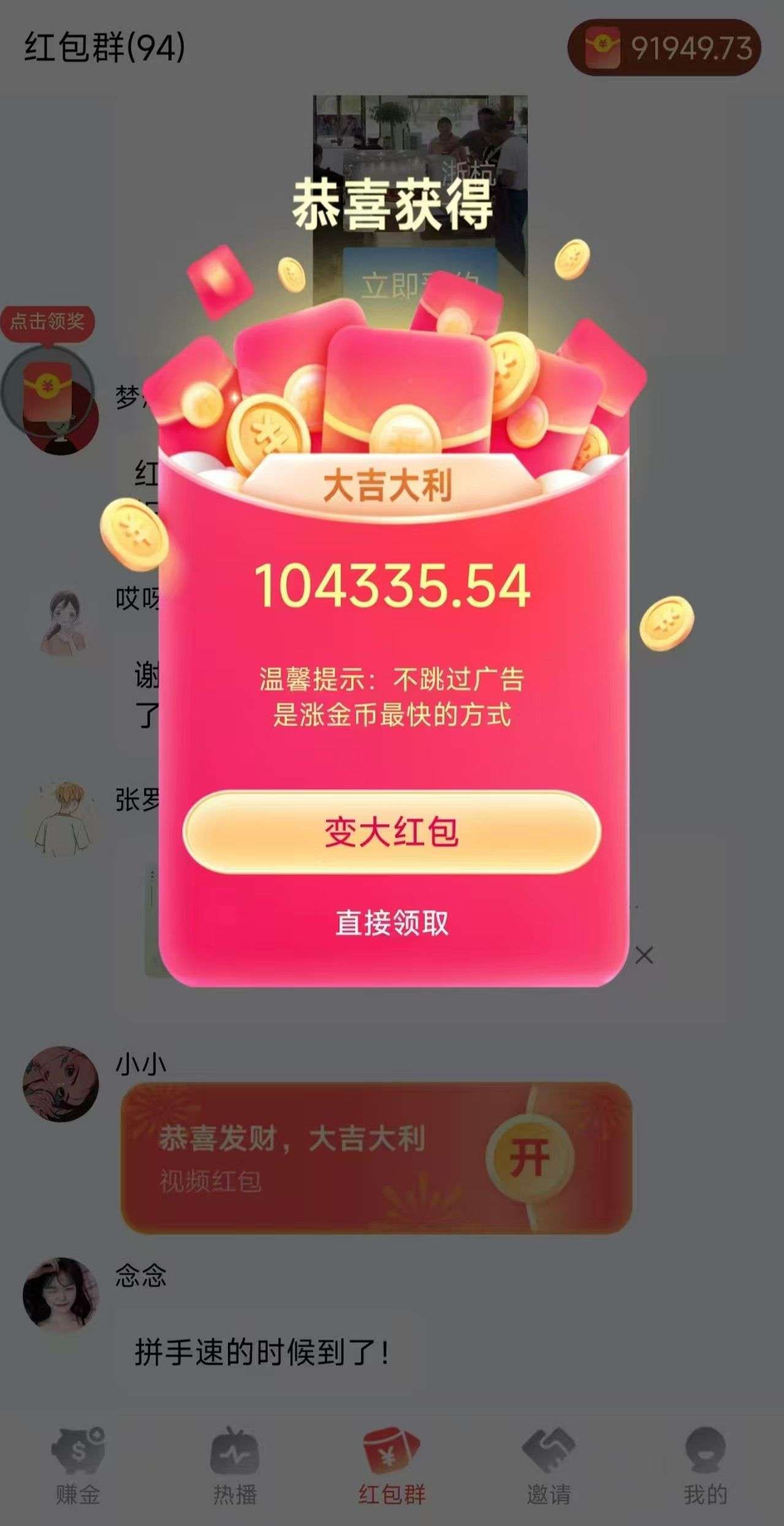Screen dimensions: 784x1526
Task: Tap the red envelope coin balance icon
Action: pyautogui.click(x=603, y=44)
